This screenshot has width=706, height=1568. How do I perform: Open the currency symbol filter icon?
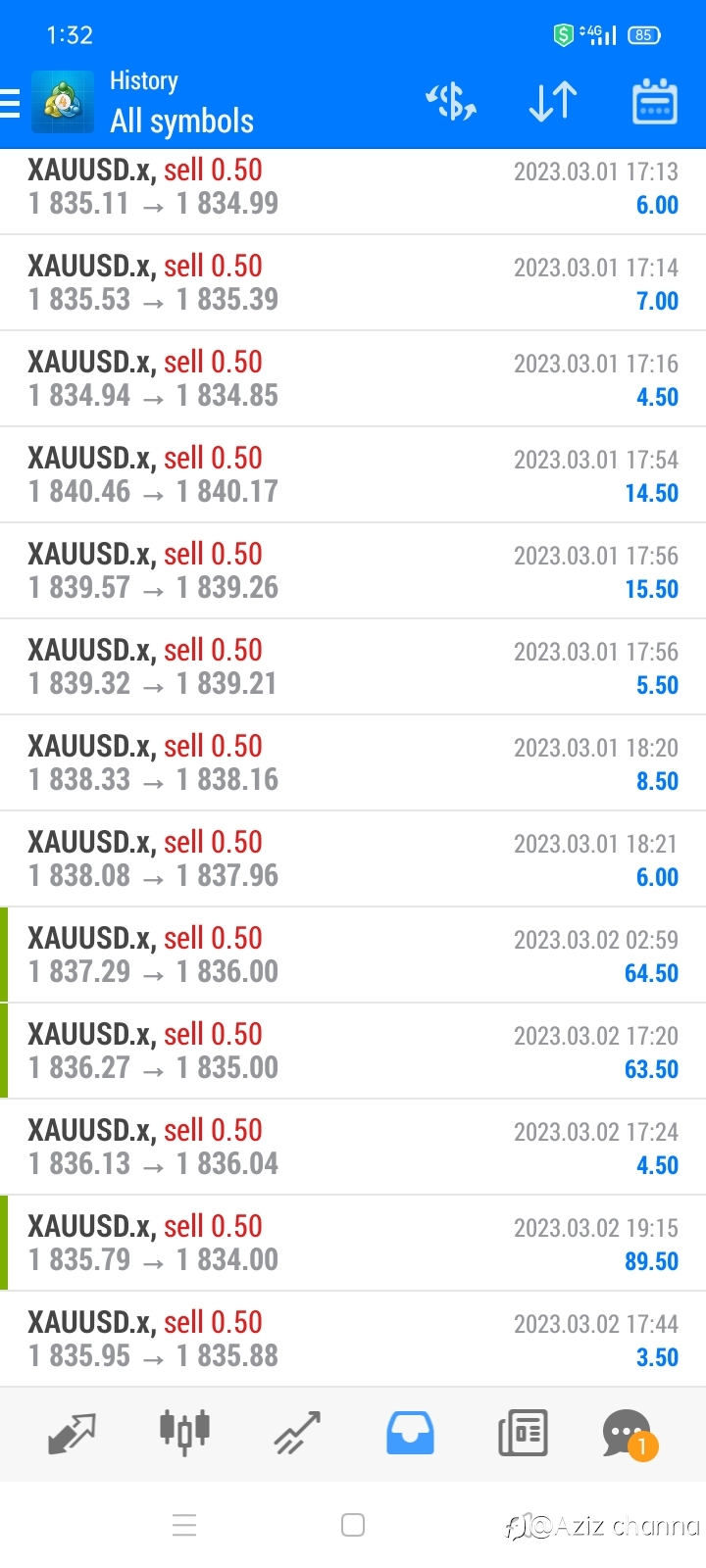click(451, 102)
